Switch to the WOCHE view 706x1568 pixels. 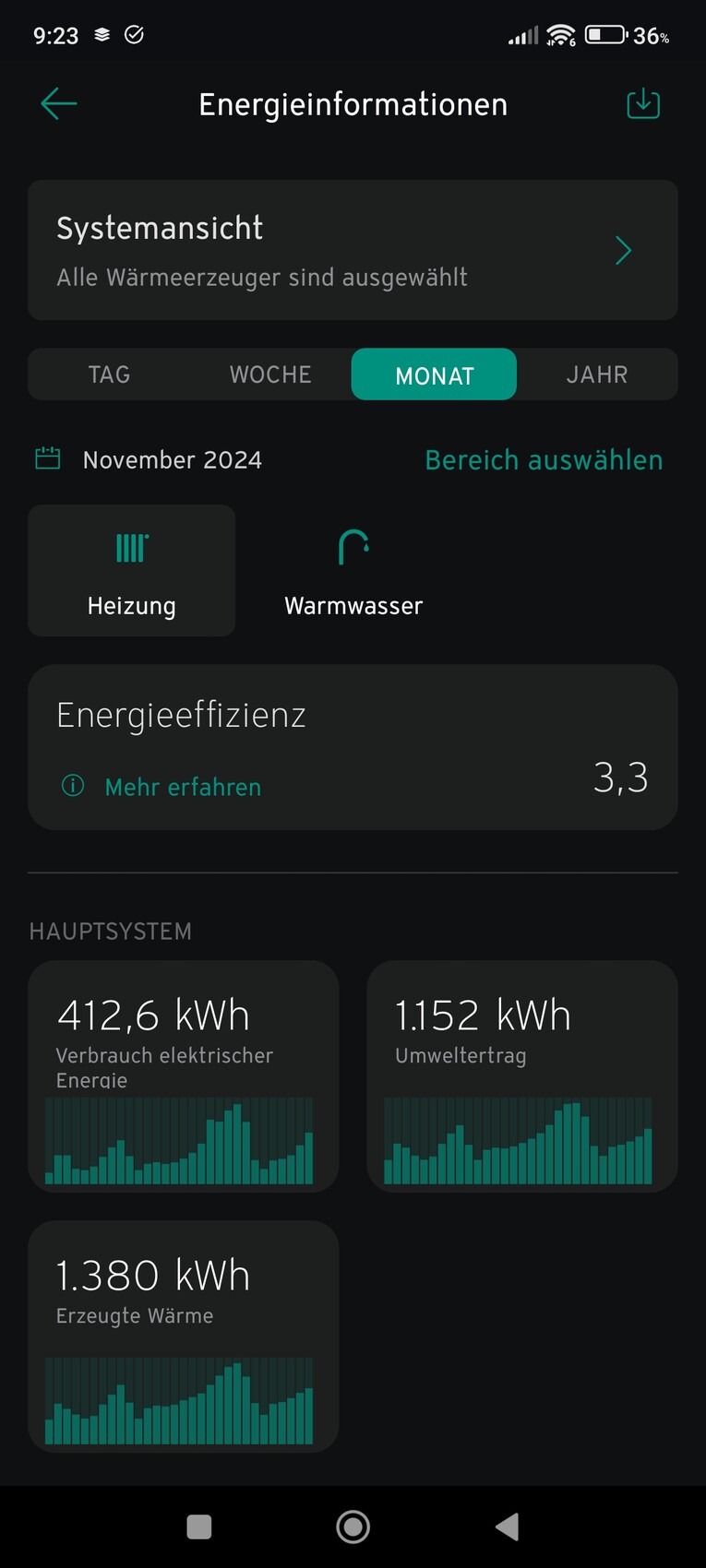click(x=270, y=374)
